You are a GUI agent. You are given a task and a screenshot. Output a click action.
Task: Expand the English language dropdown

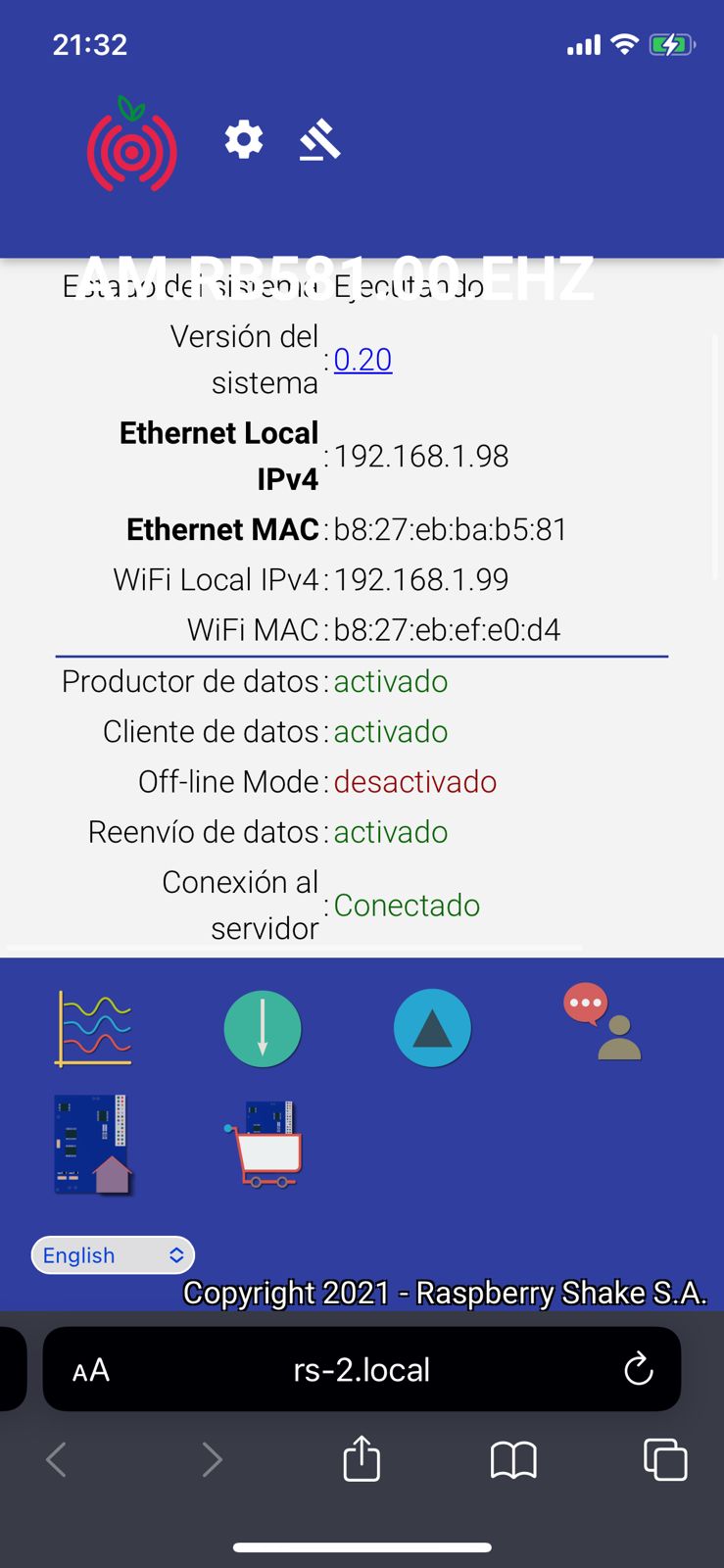pyautogui.click(x=114, y=1255)
